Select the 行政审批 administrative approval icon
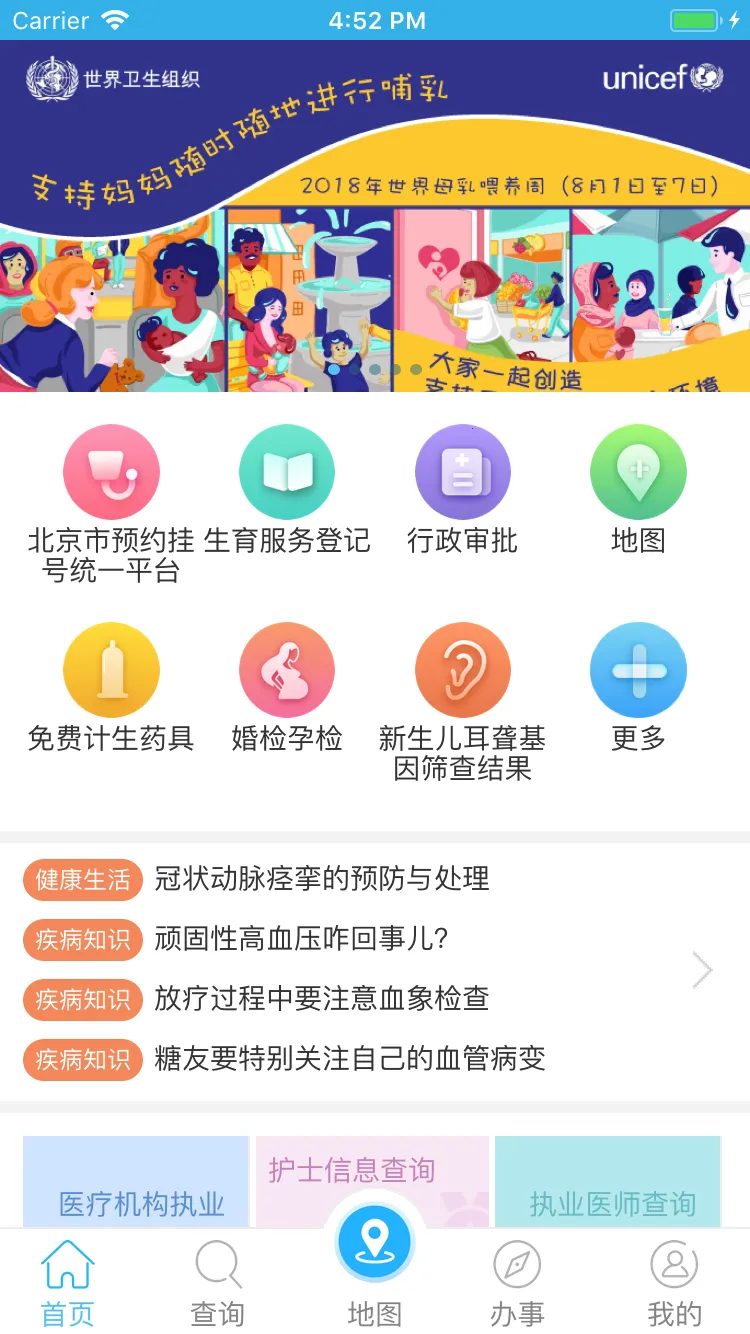 click(x=462, y=470)
